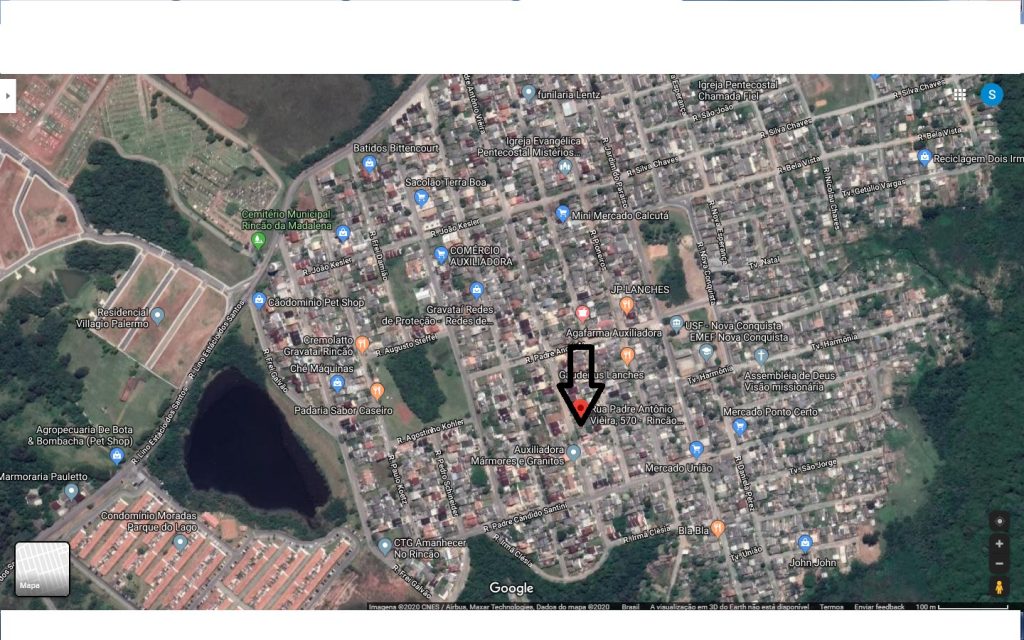
Task: Expand the collapsed side panel
Action: pyautogui.click(x=8, y=97)
